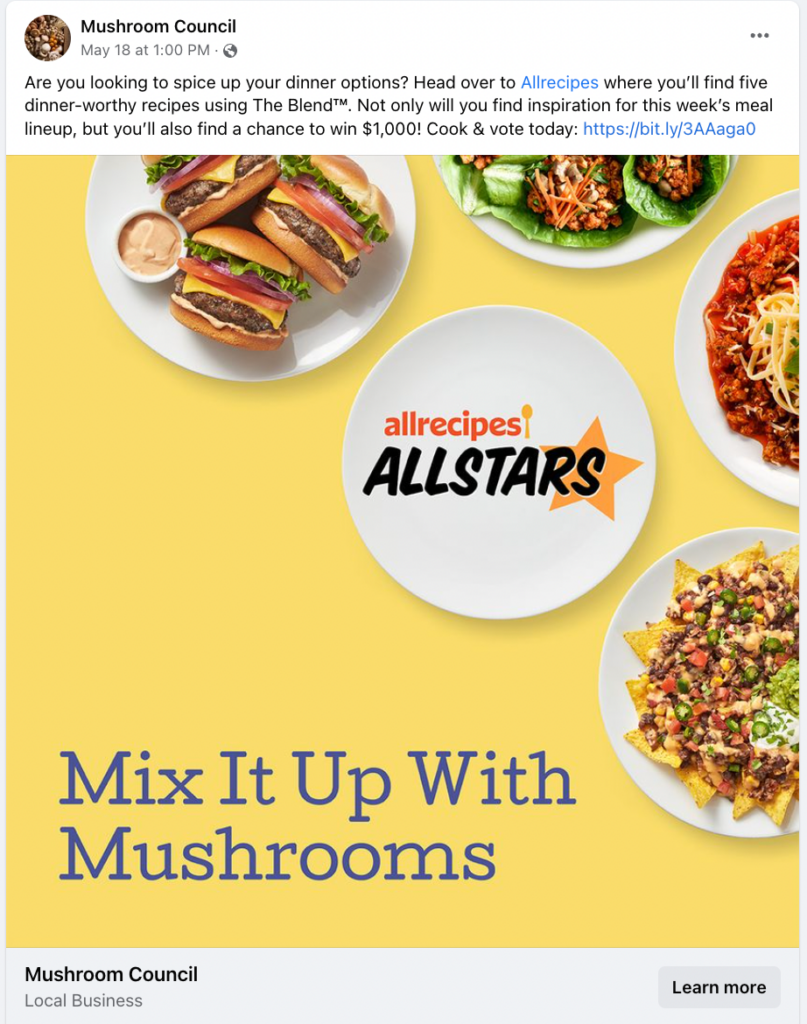Open the post options three-dot menu
This screenshot has width=807, height=1024.
pos(760,37)
